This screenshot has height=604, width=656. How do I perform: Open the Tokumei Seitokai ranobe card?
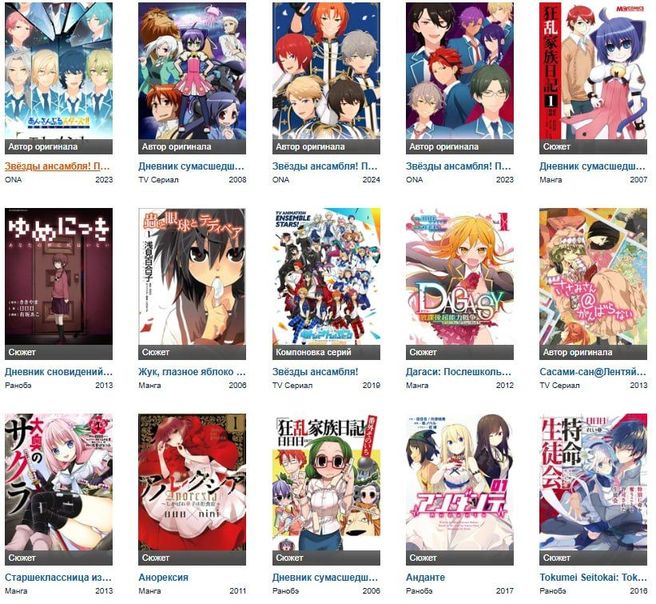[592, 483]
